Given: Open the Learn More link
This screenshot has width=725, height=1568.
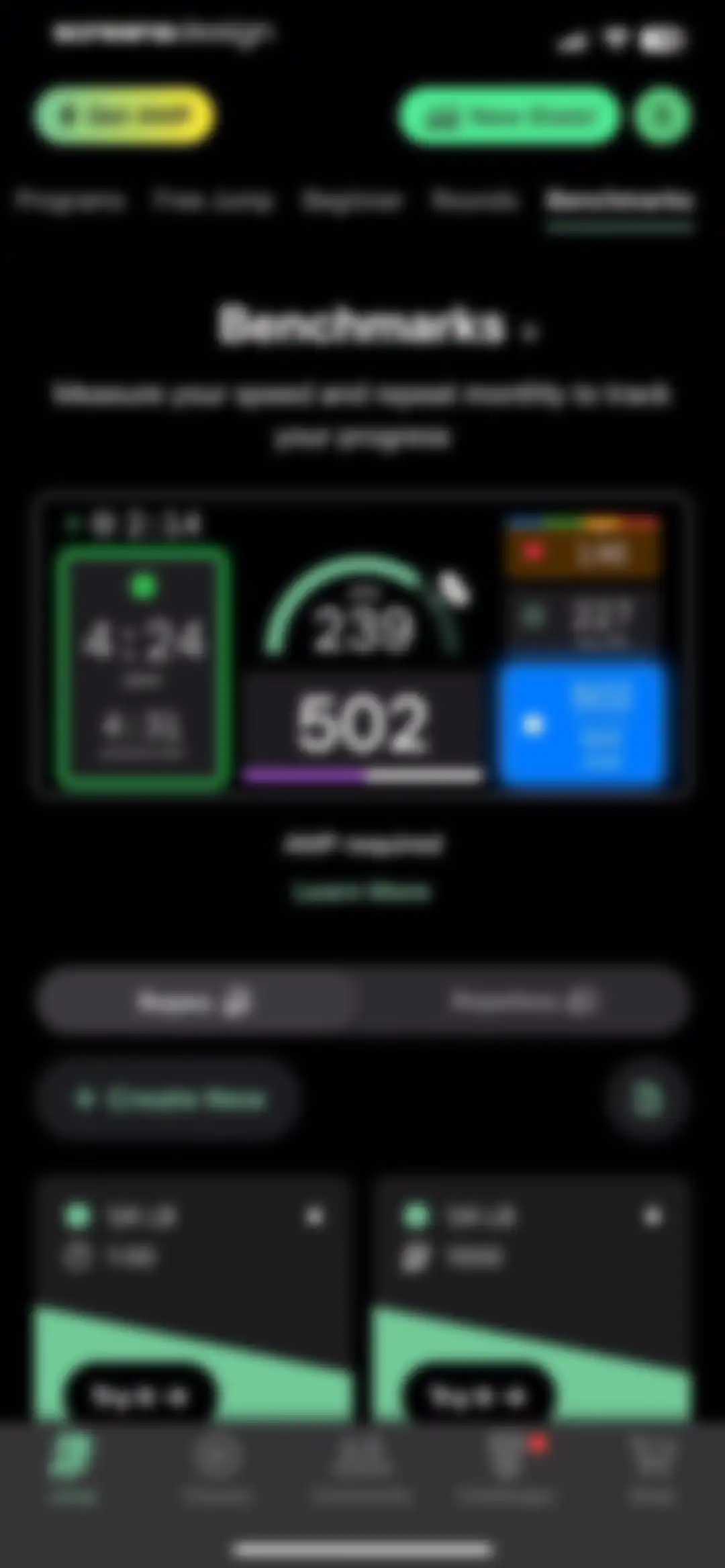Looking at the screenshot, I should 362,891.
